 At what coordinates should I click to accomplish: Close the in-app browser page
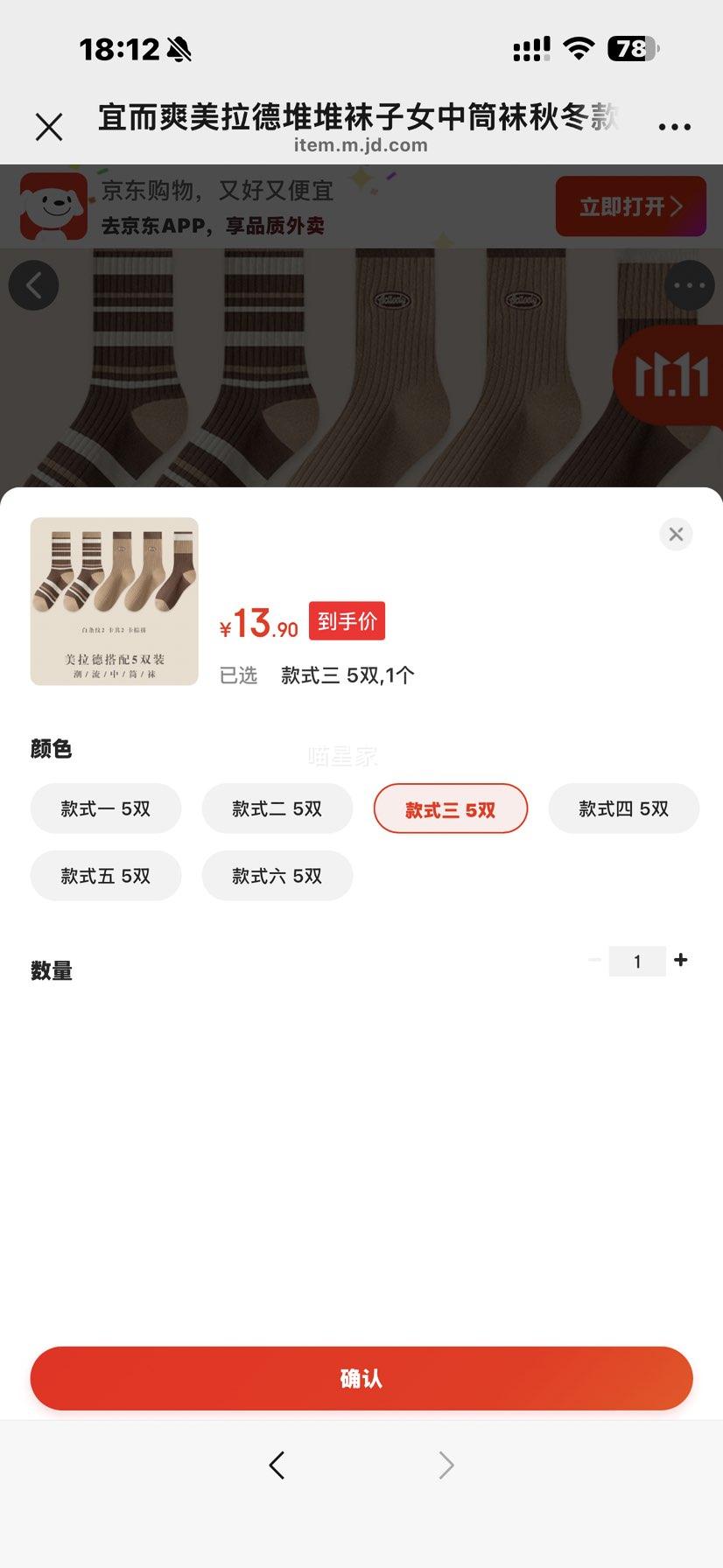pos(49,127)
